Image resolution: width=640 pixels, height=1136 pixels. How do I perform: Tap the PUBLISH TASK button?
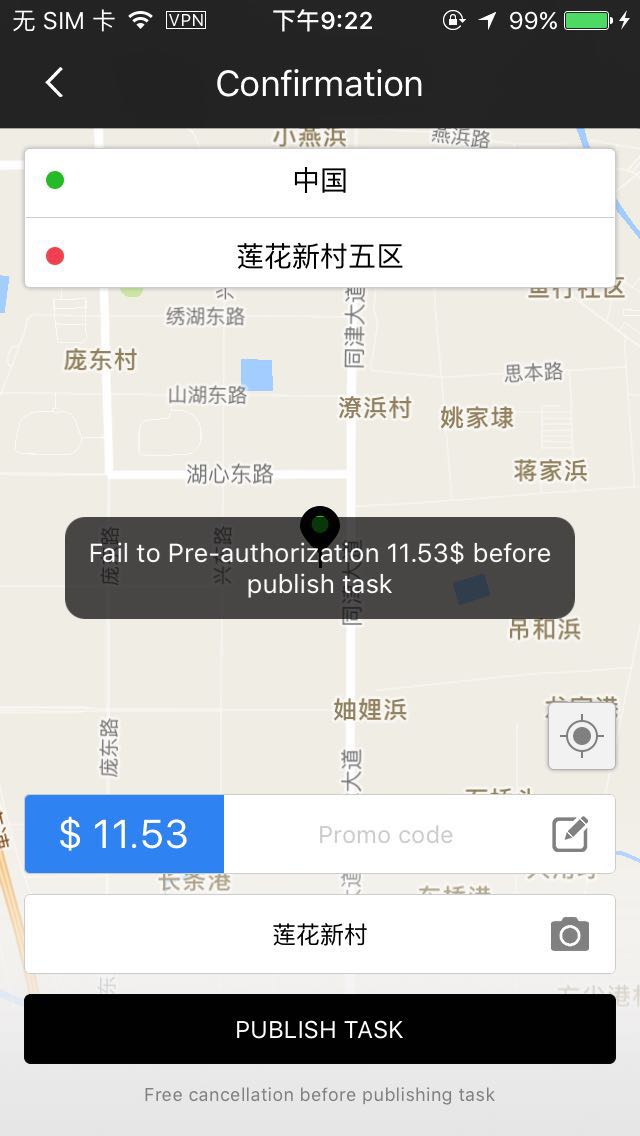click(x=320, y=1029)
